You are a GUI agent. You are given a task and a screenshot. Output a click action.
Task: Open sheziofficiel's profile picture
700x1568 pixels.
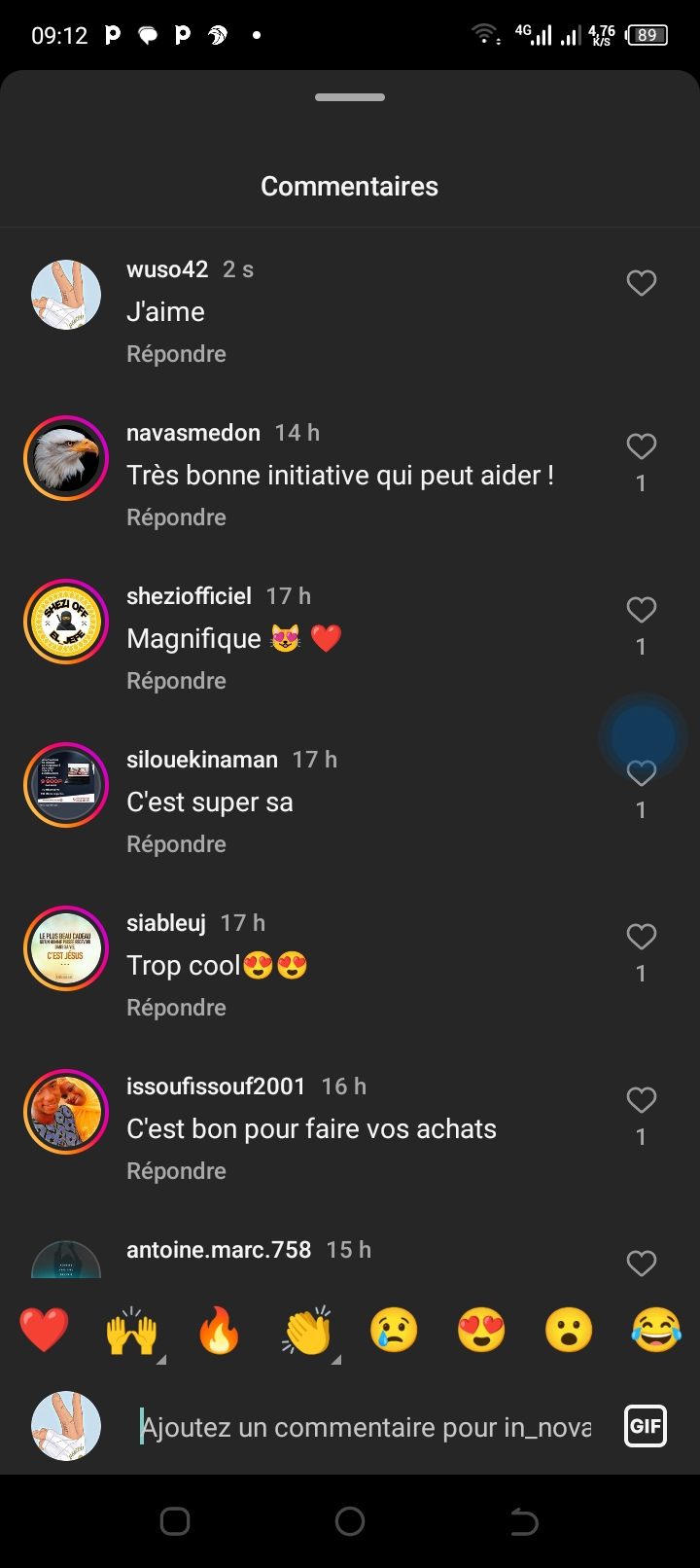[x=66, y=622]
